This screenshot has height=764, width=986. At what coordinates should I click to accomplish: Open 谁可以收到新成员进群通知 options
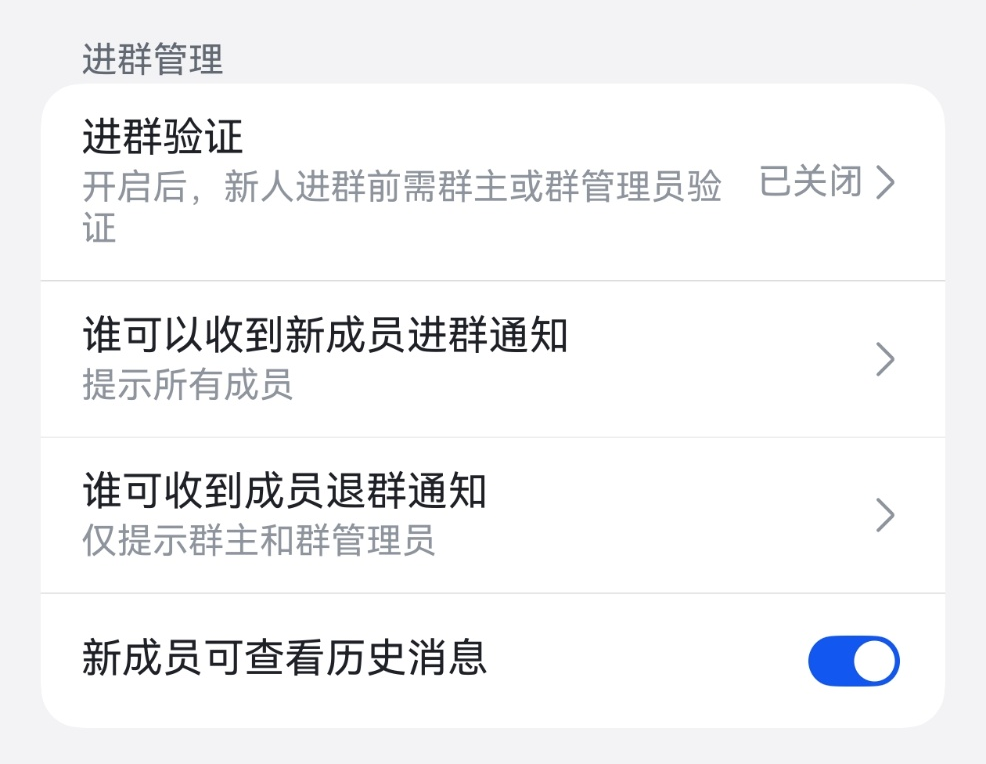pos(490,359)
